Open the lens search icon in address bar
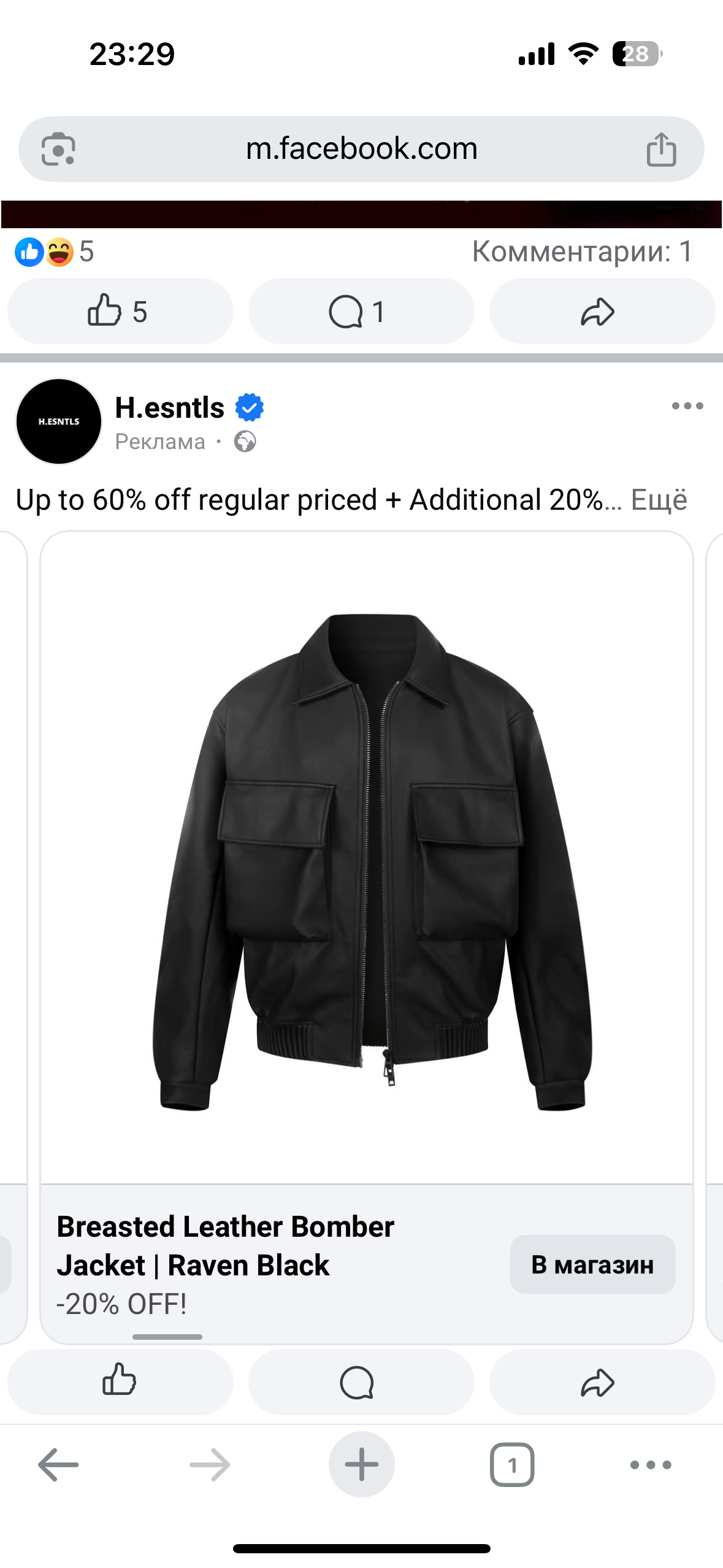This screenshot has width=723, height=1568. point(58,149)
